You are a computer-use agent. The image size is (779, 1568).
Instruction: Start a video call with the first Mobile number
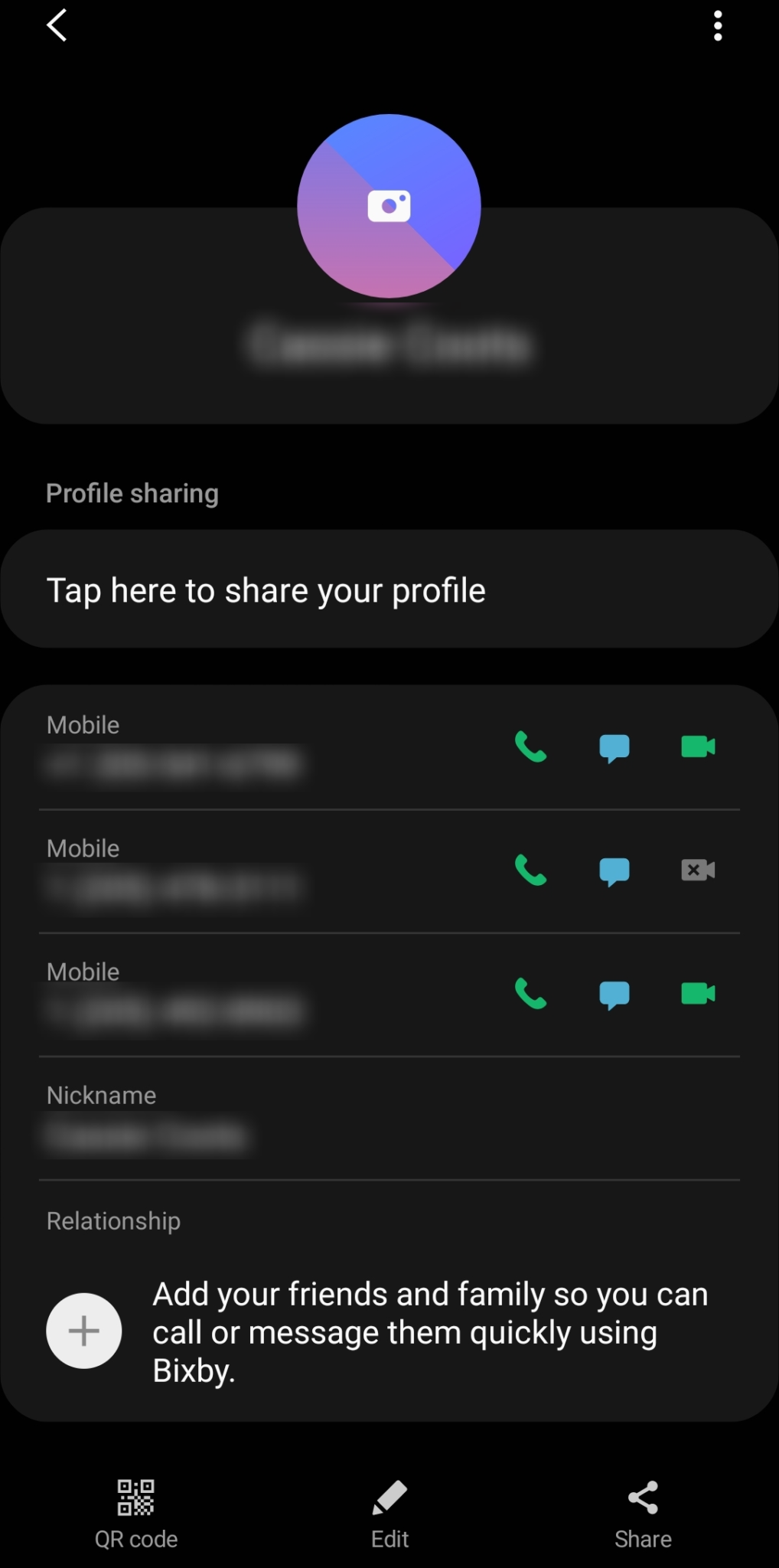click(696, 748)
